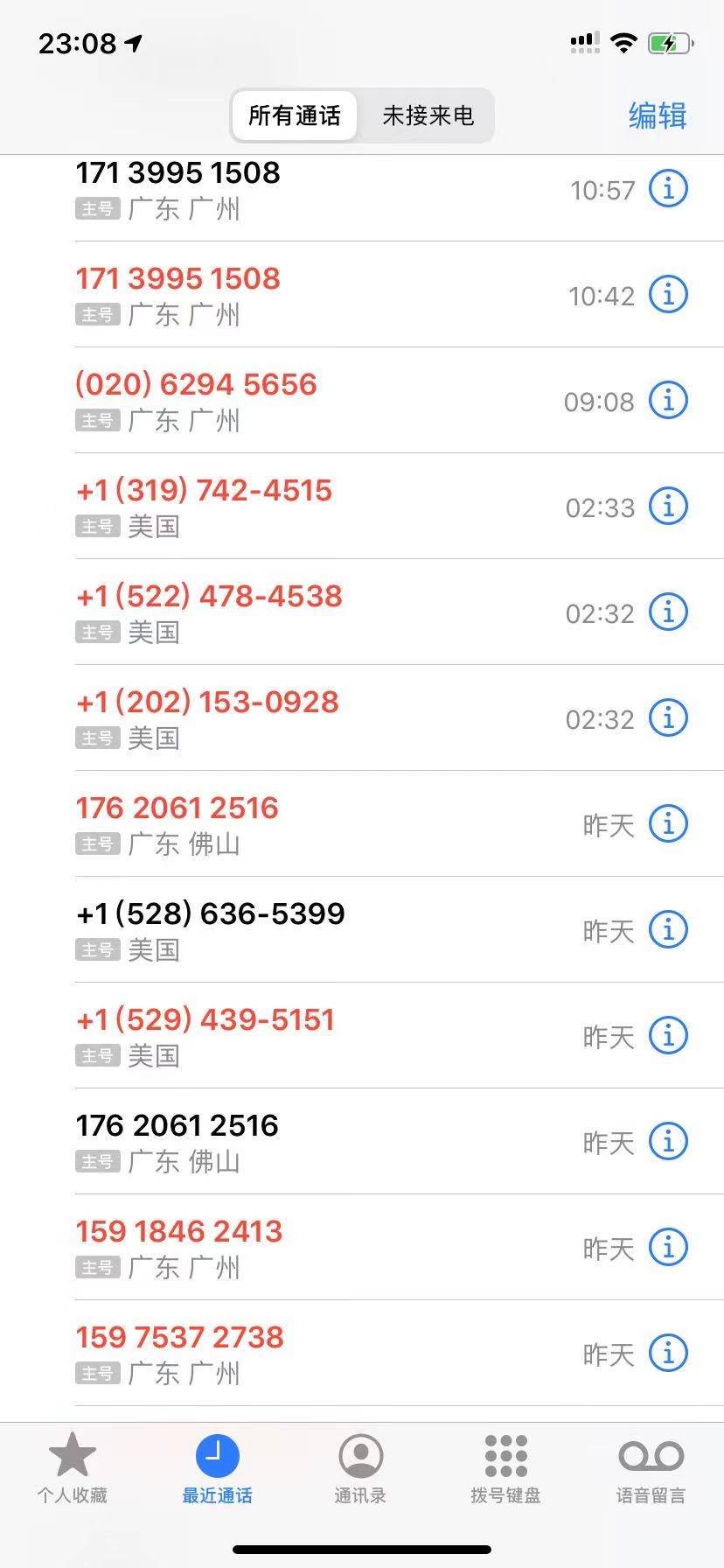
Task: Open info for the 10:57 call
Action: coord(668,189)
